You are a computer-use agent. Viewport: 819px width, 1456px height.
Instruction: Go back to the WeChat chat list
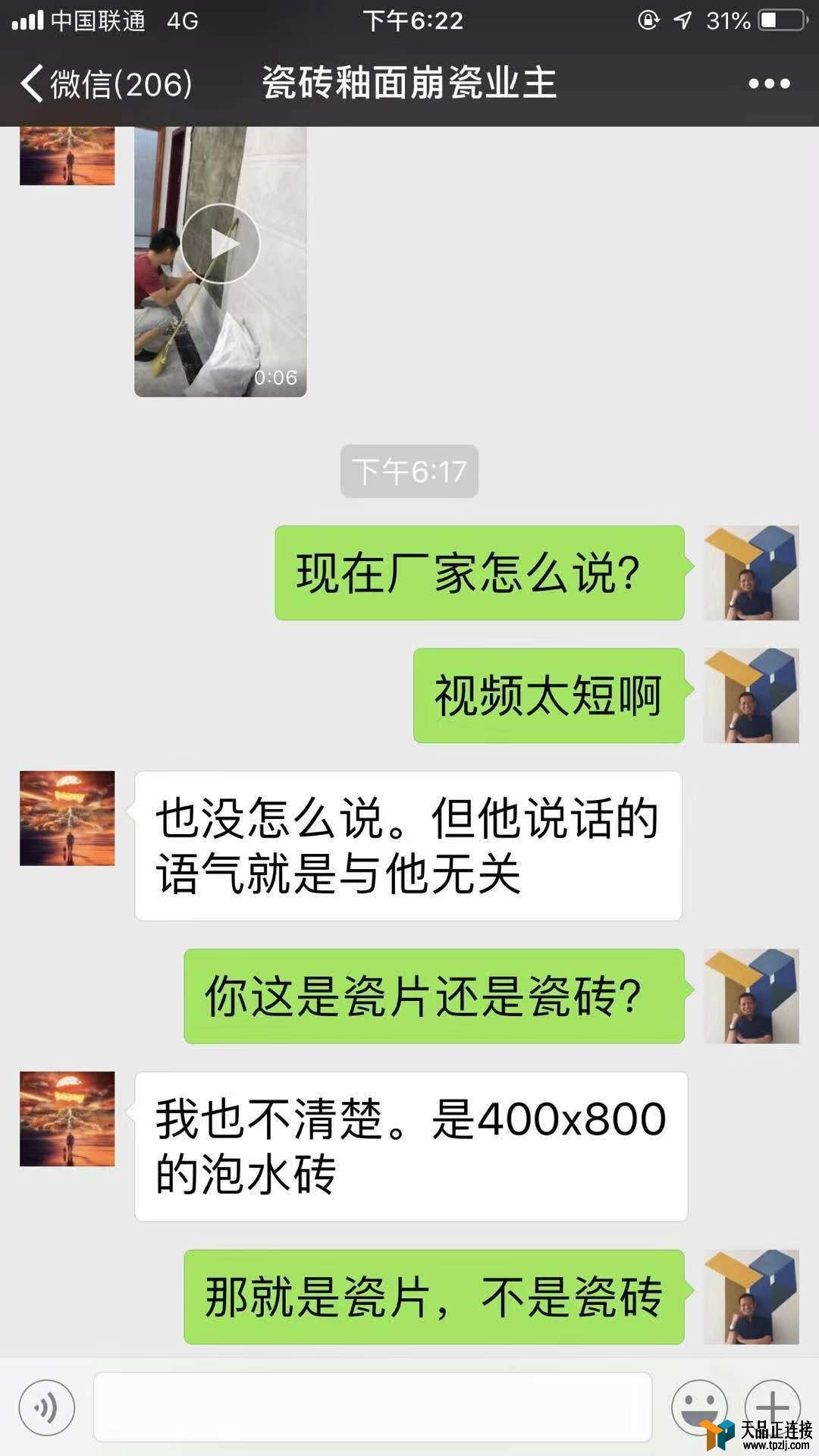point(105,83)
